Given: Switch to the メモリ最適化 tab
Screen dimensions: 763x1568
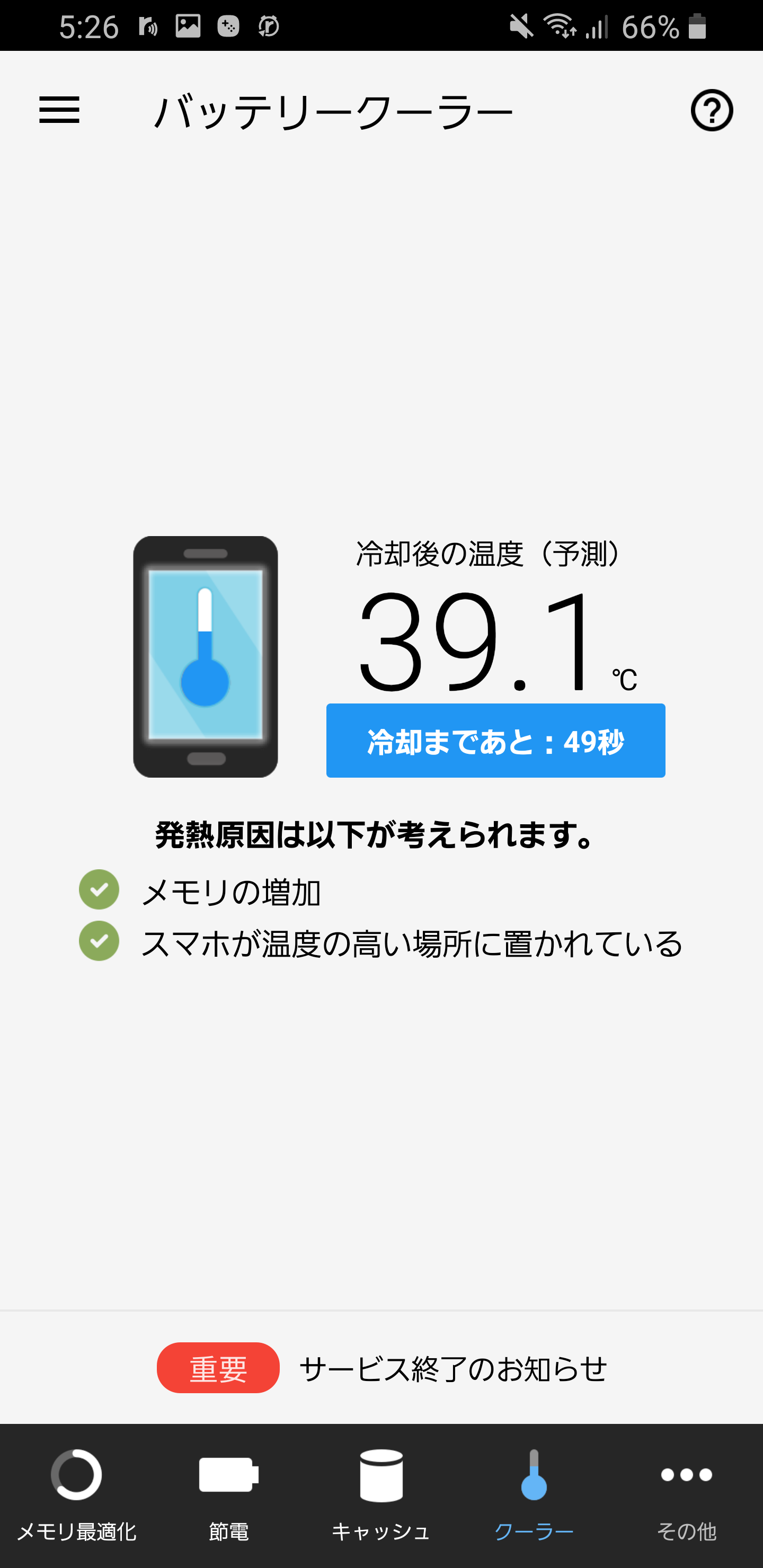Looking at the screenshot, I should pyautogui.click(x=76, y=1495).
